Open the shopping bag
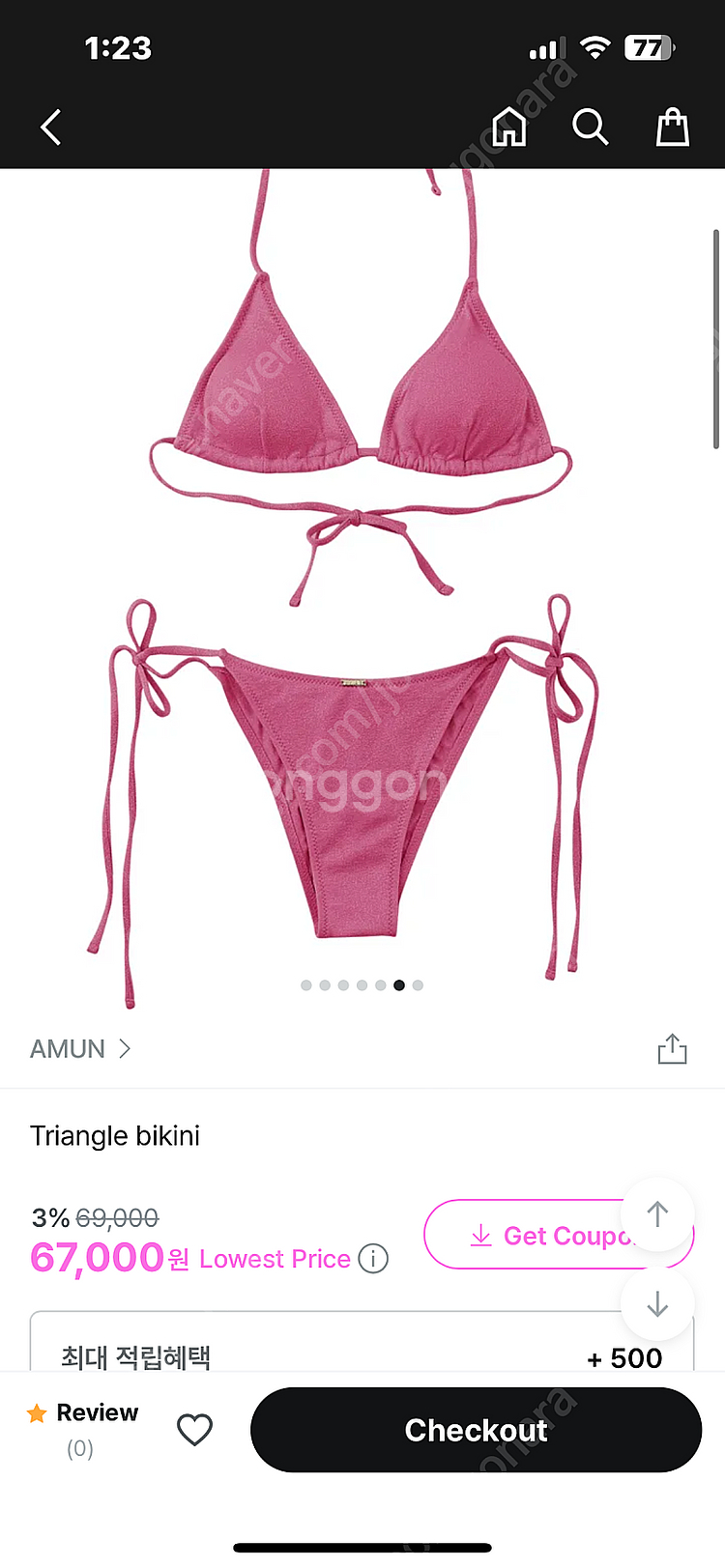 tap(672, 127)
